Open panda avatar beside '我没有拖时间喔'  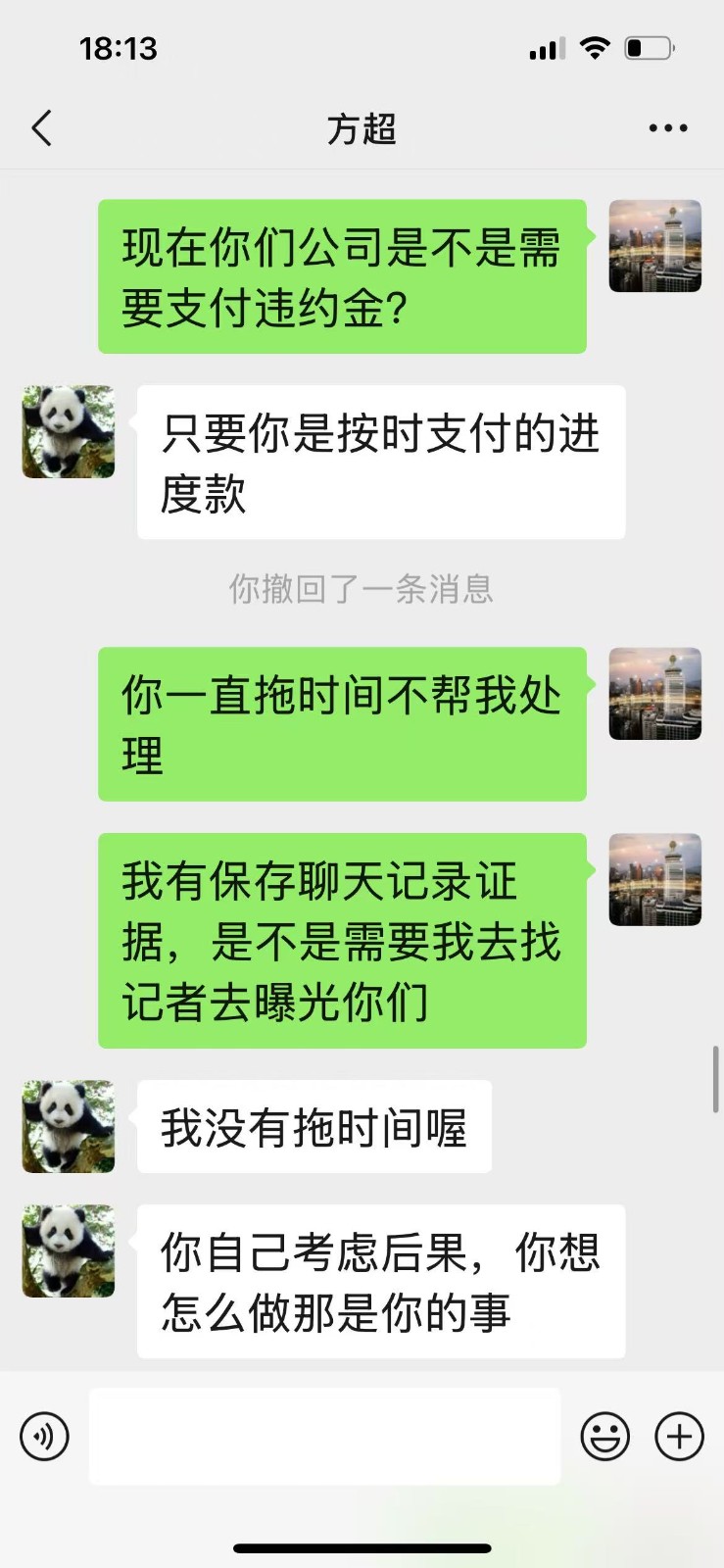pyautogui.click(x=69, y=1127)
